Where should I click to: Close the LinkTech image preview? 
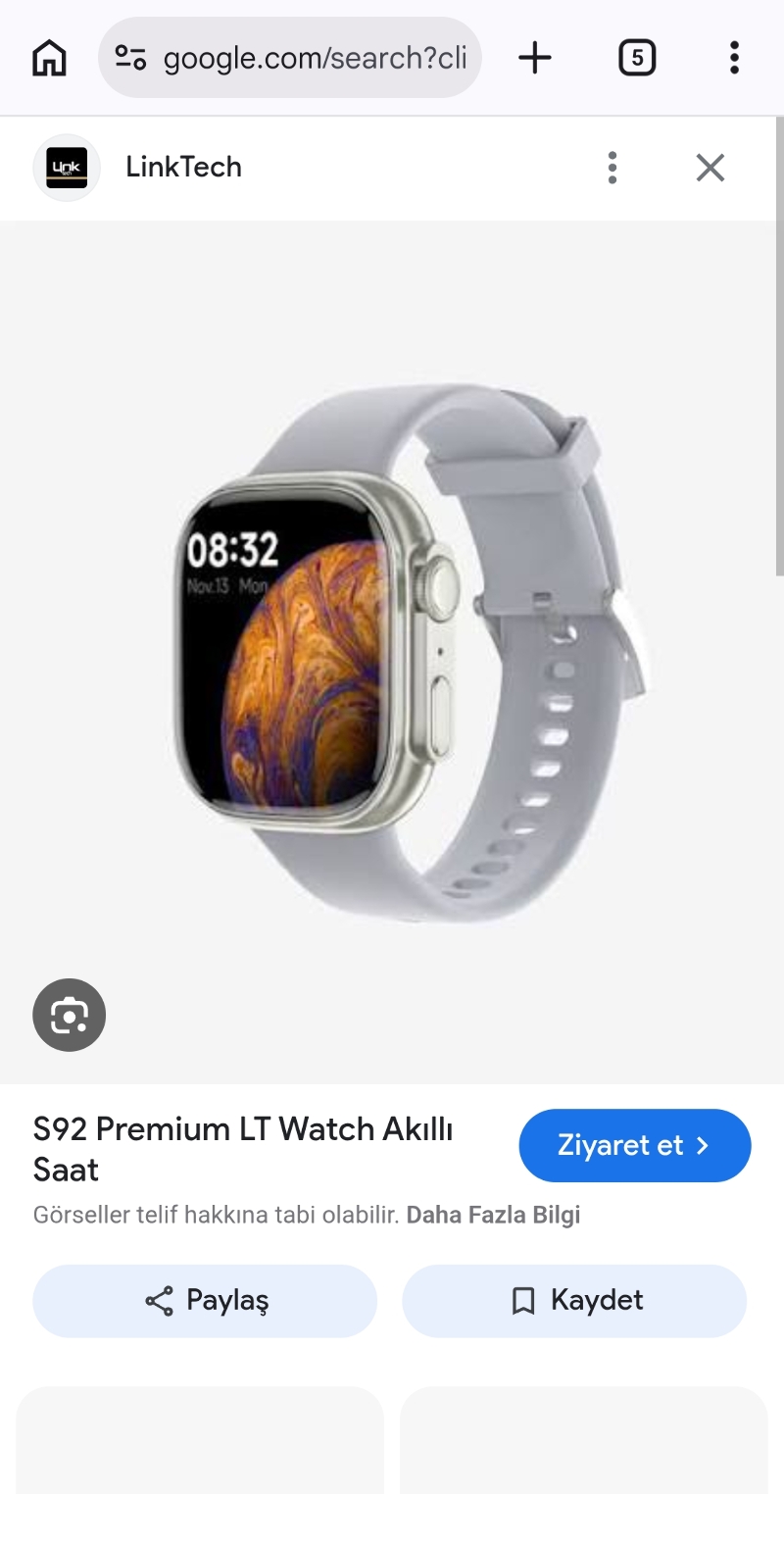(710, 168)
